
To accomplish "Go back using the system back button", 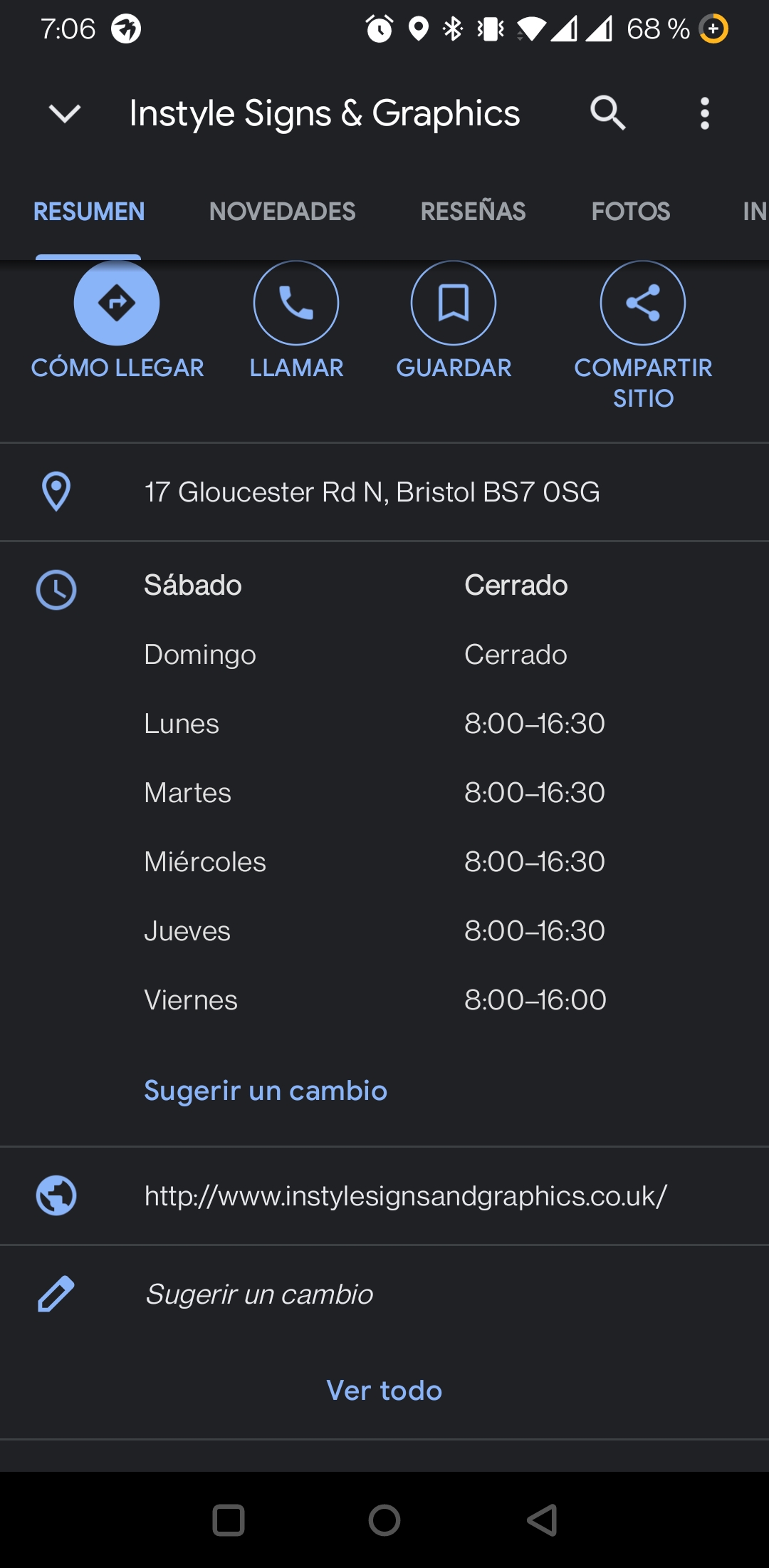I will tap(542, 1520).
